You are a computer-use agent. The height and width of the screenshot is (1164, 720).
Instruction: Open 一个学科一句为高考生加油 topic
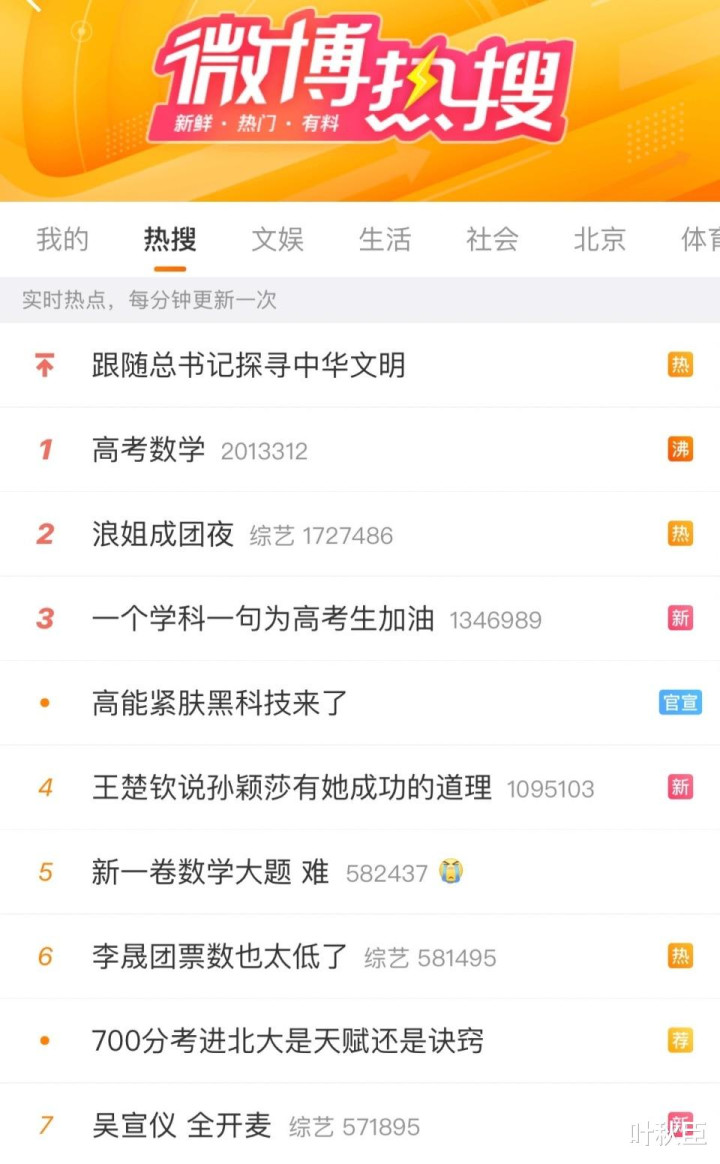click(x=360, y=618)
